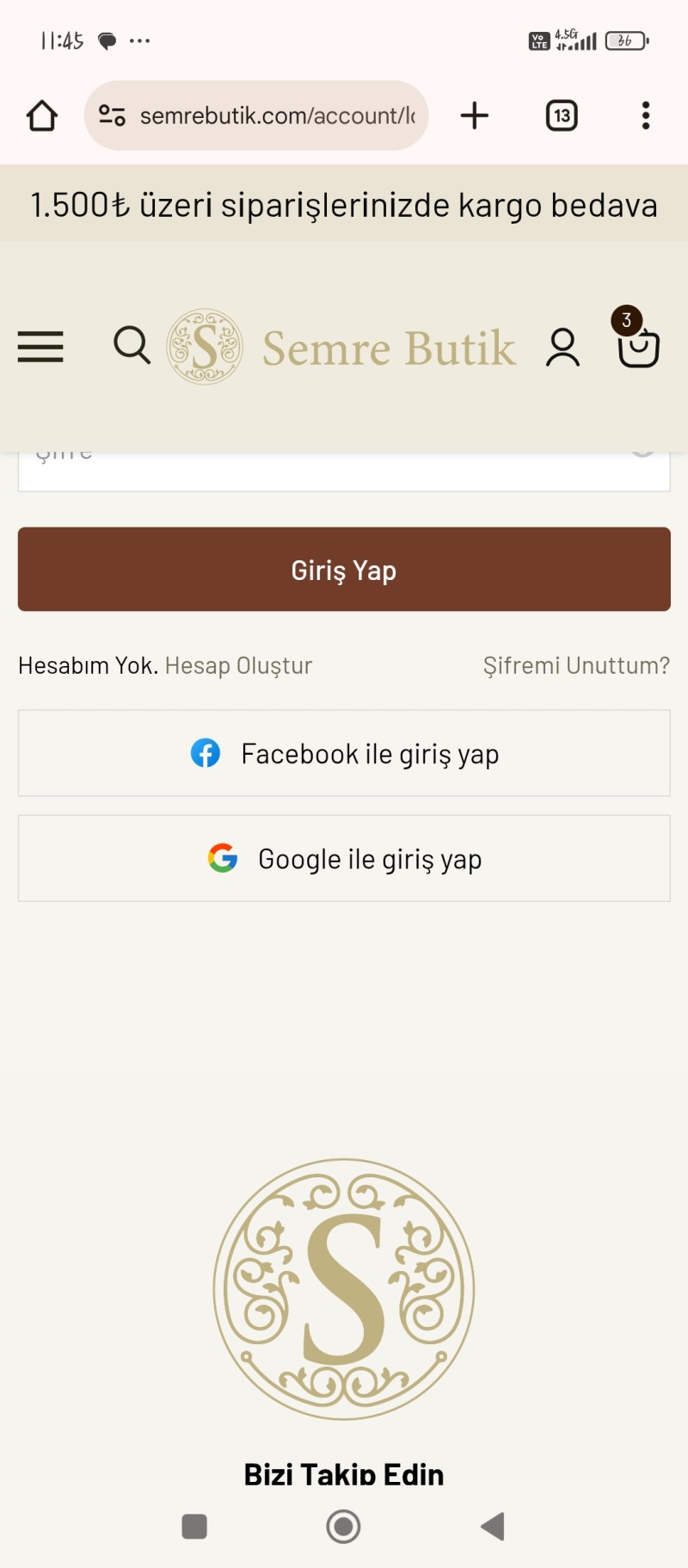
Task: Open the account profile icon
Action: coord(562,348)
